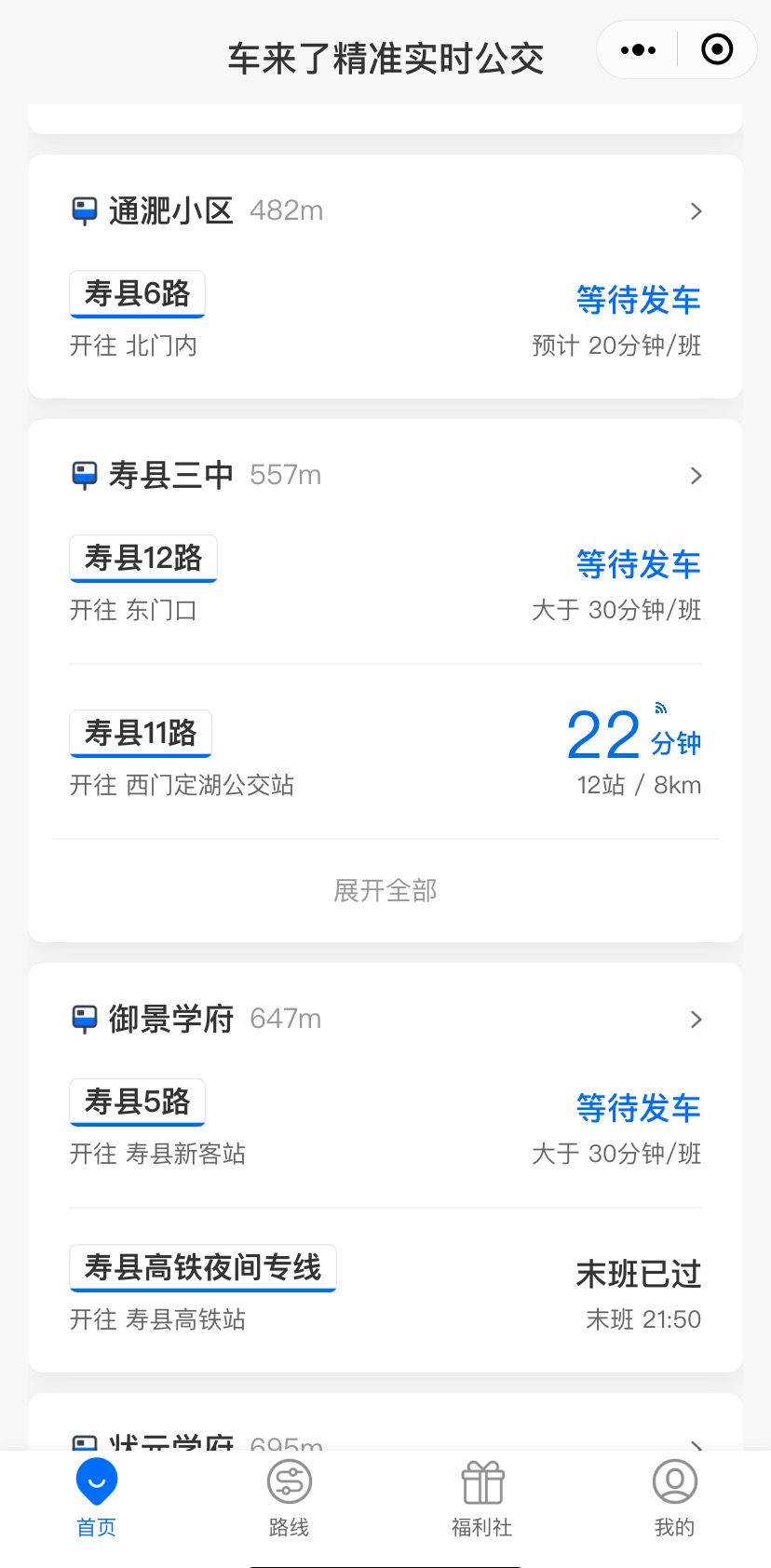Close the mini program with the circle button
This screenshot has width=771, height=1568.
click(717, 50)
